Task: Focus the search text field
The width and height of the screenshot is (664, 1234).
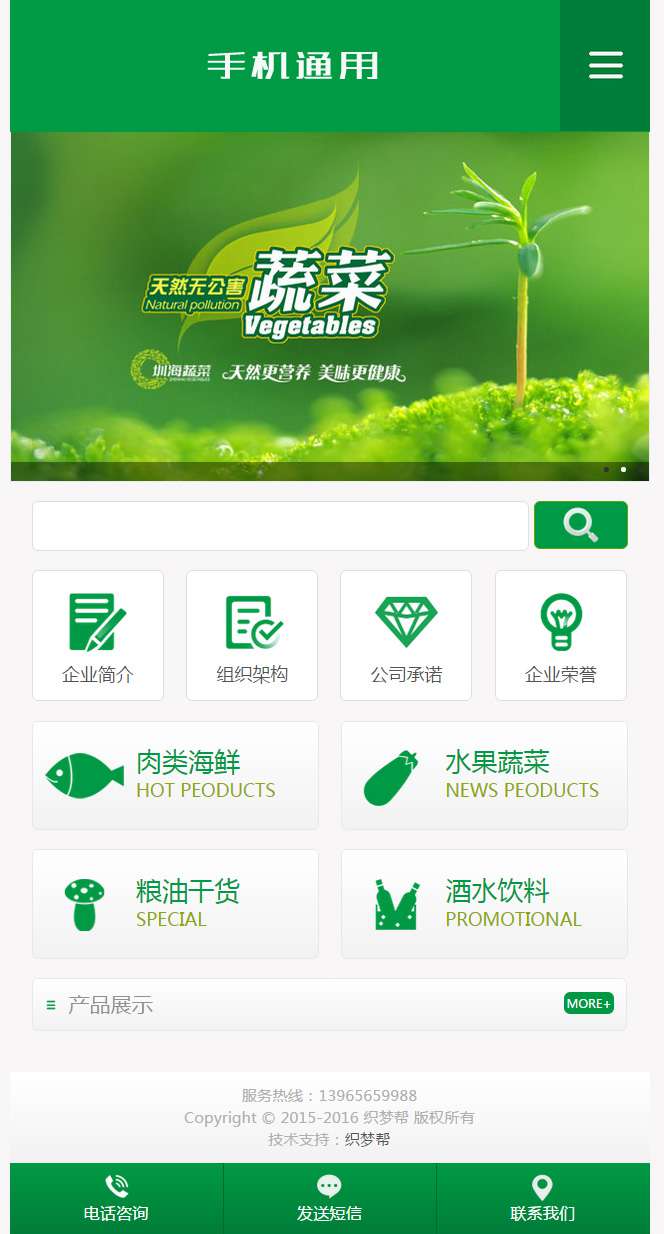Action: coord(280,526)
